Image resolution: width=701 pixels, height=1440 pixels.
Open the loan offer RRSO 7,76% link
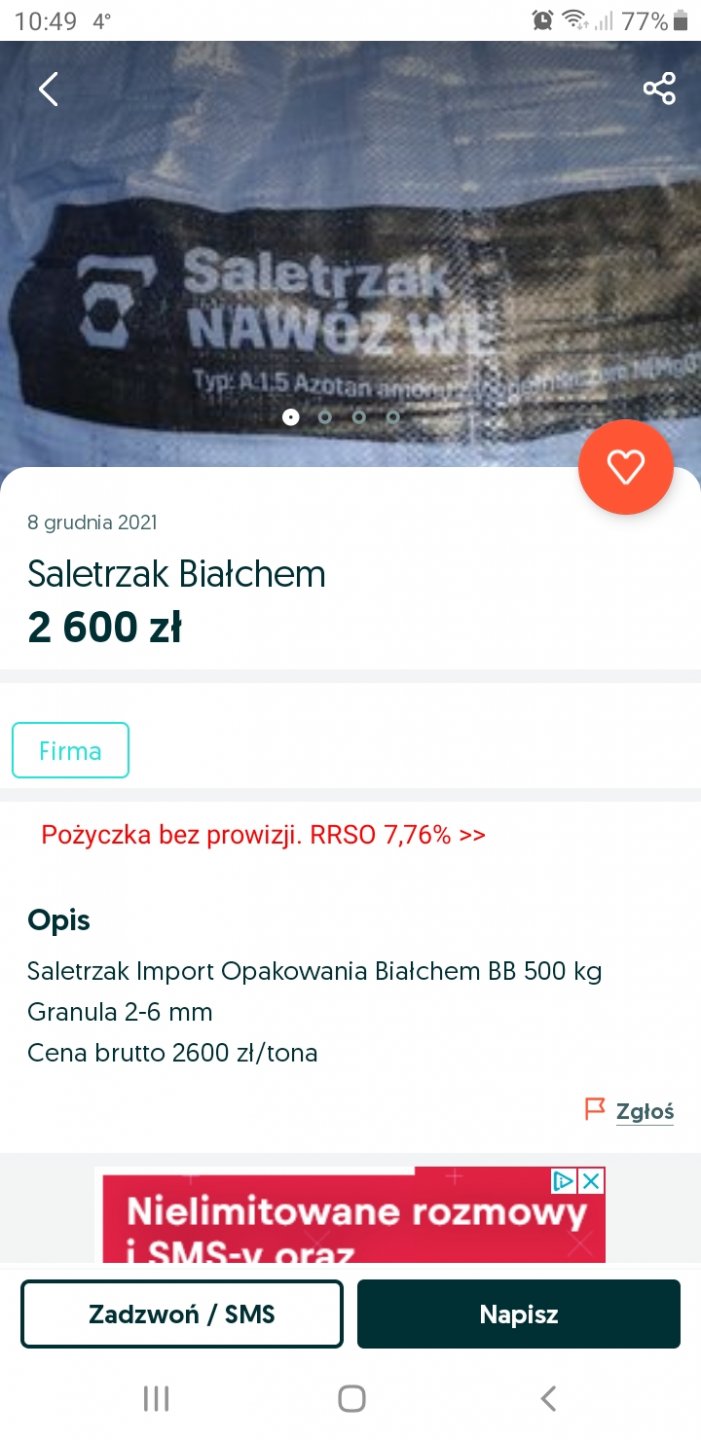(x=263, y=835)
